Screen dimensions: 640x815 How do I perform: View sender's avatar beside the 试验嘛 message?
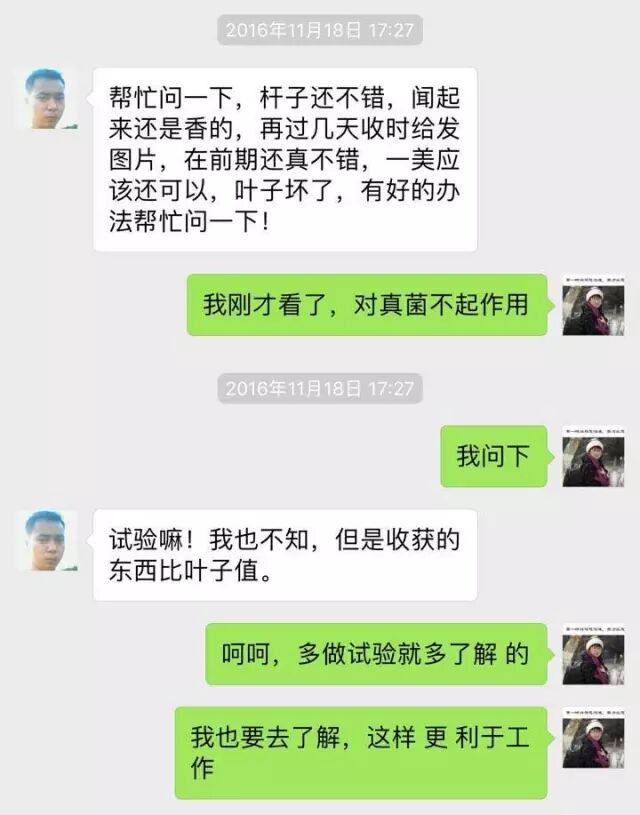click(47, 541)
